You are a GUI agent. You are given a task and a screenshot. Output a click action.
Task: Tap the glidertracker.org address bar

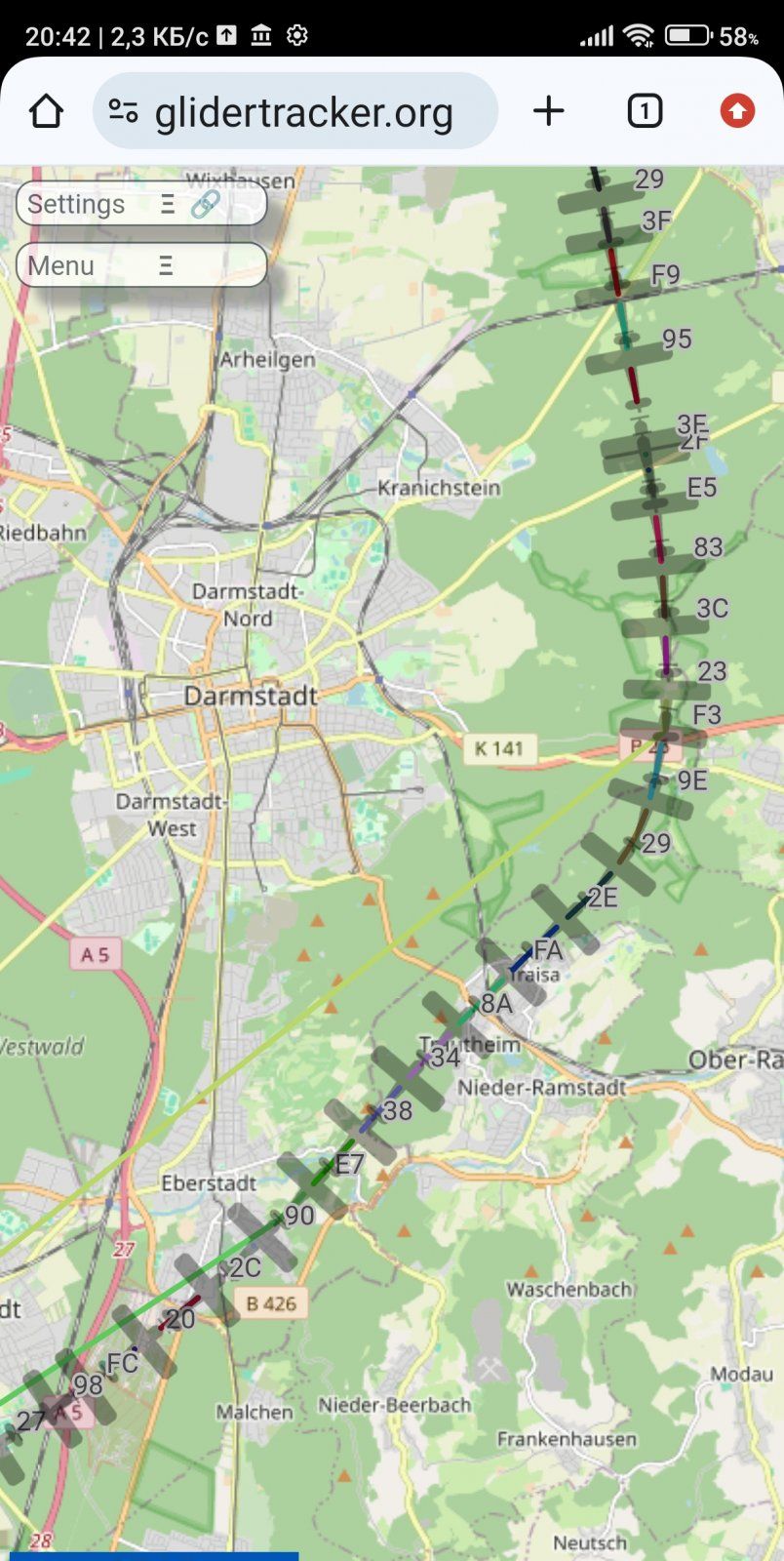[x=304, y=112]
